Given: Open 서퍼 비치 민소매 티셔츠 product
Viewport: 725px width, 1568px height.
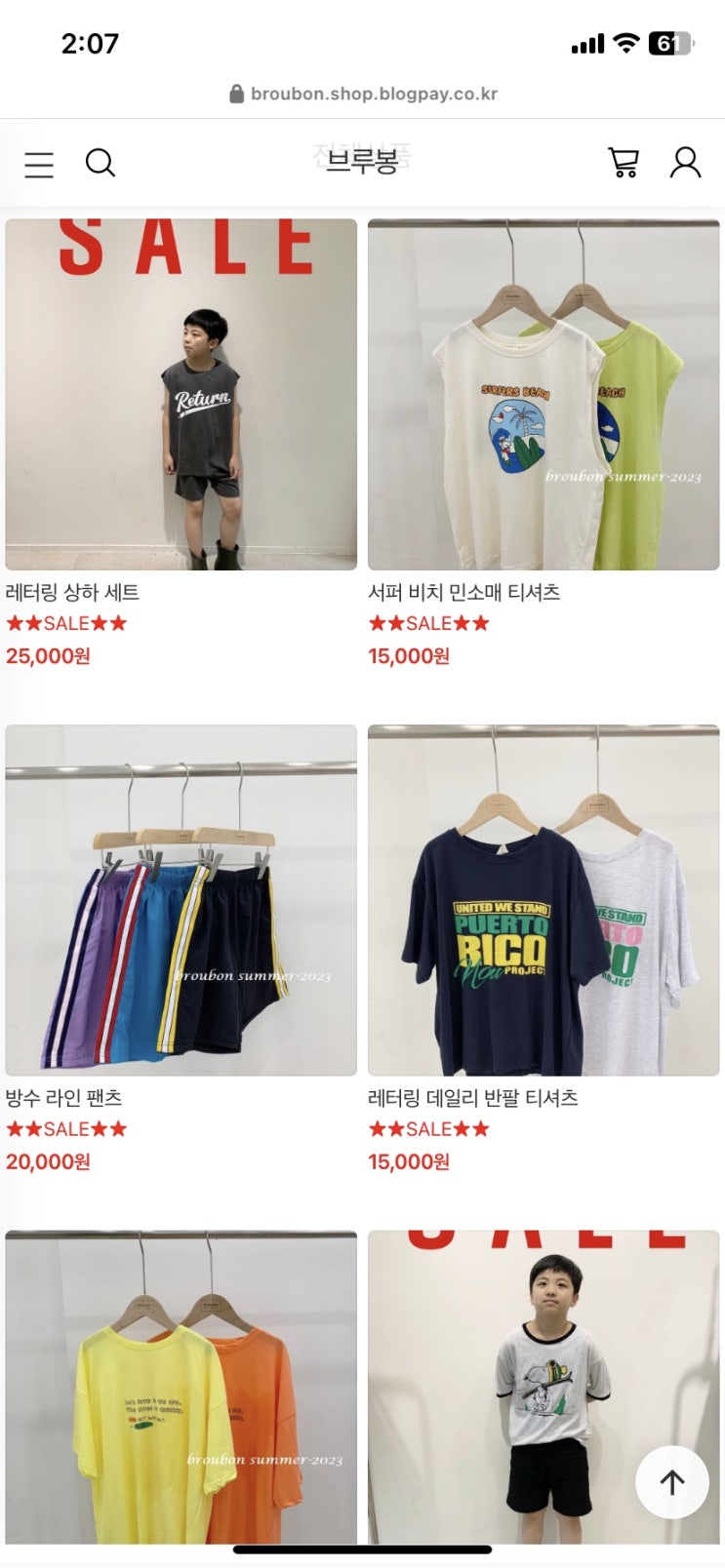Looking at the screenshot, I should [x=544, y=395].
